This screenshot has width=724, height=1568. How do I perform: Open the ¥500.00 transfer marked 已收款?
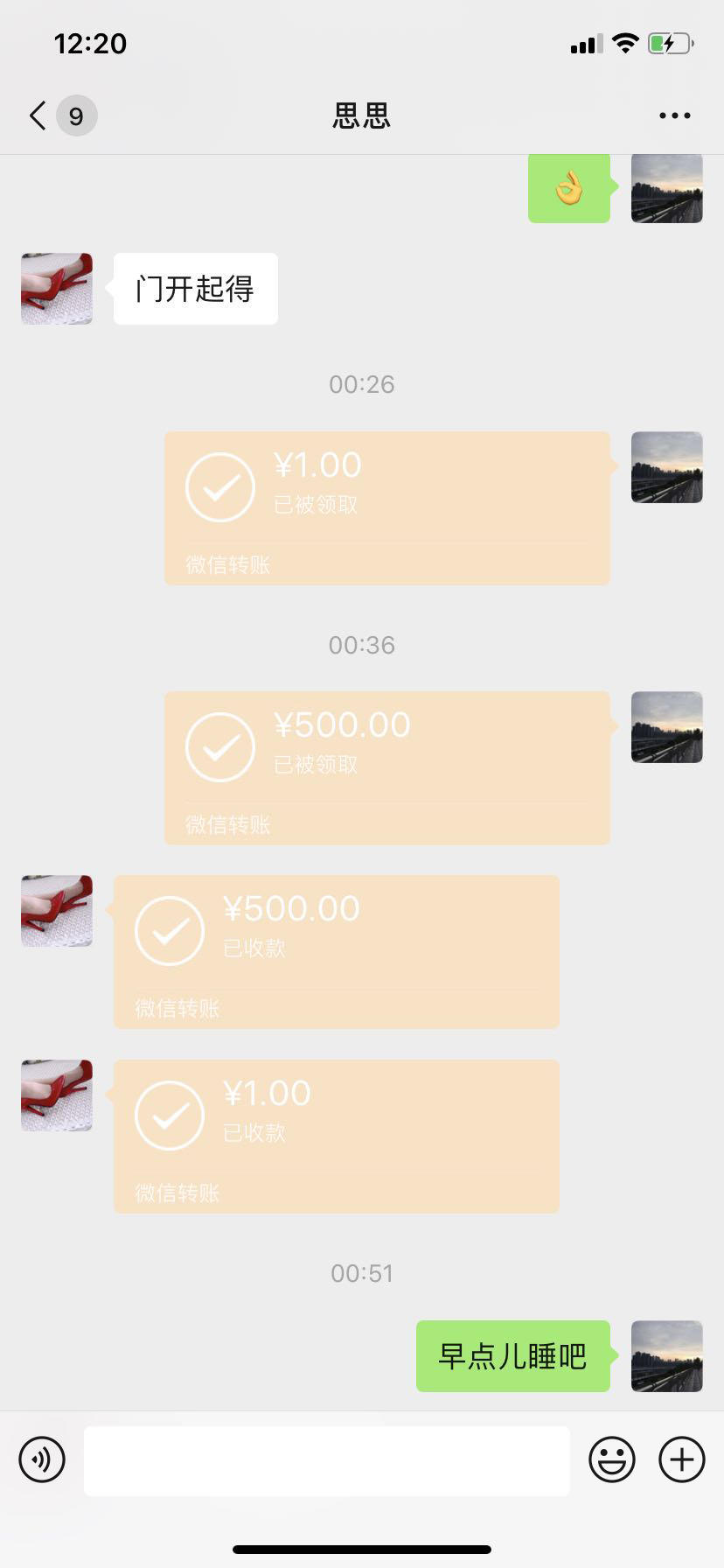point(336,951)
